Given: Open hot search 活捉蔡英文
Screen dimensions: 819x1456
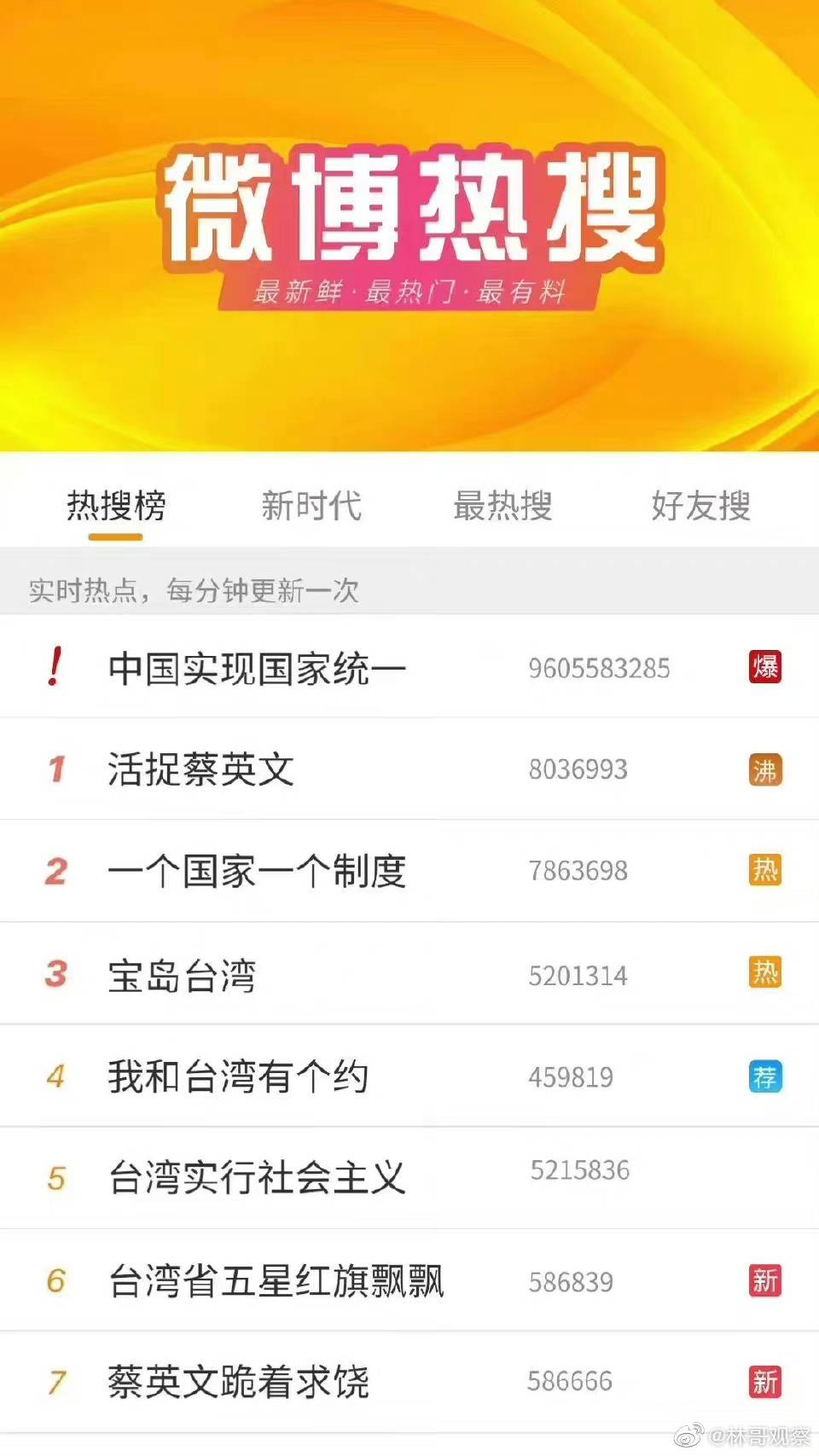Looking at the screenshot, I should tap(201, 769).
